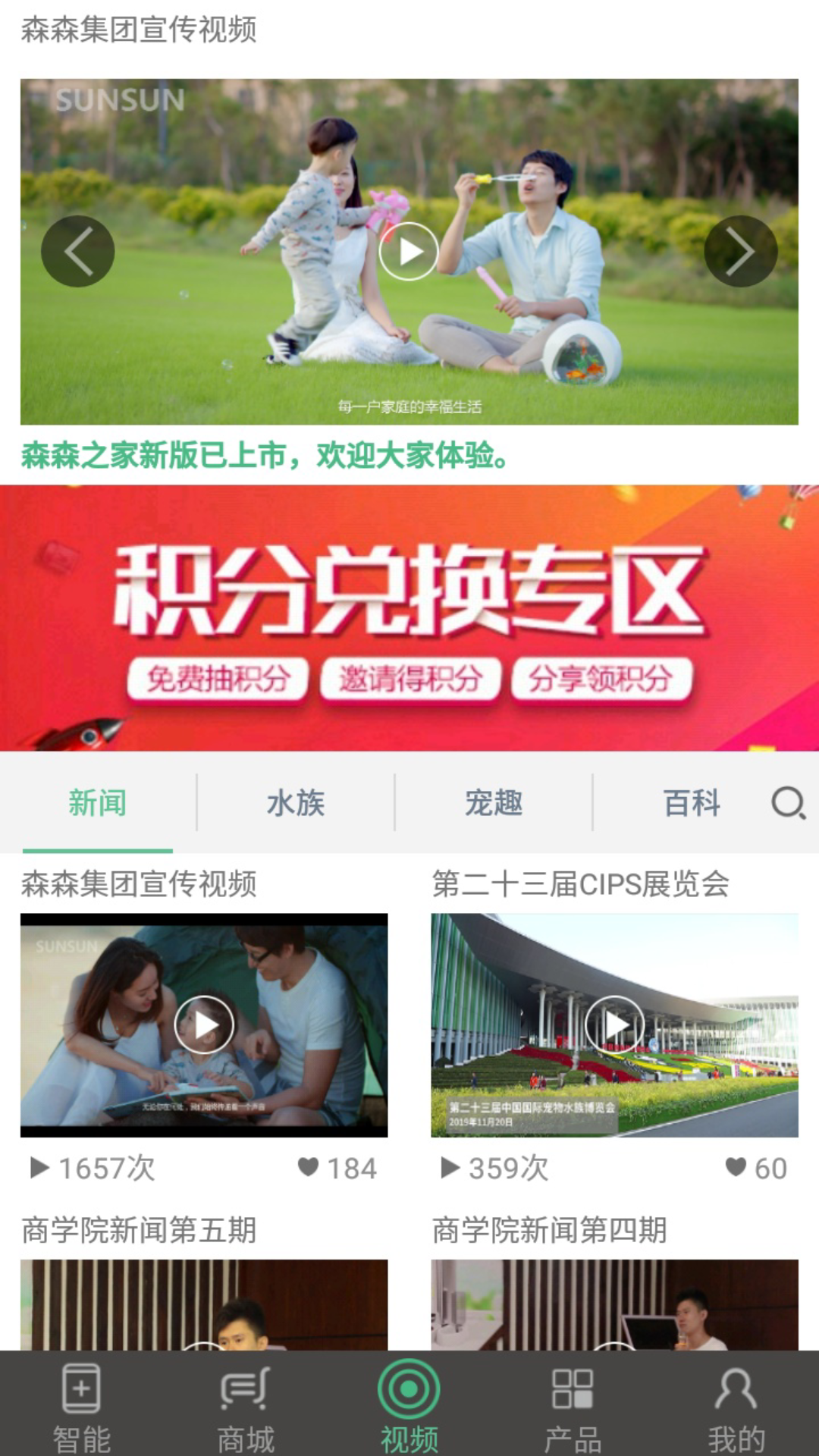The width and height of the screenshot is (819, 1456).
Task: Go to the previous banner video
Action: (77, 251)
